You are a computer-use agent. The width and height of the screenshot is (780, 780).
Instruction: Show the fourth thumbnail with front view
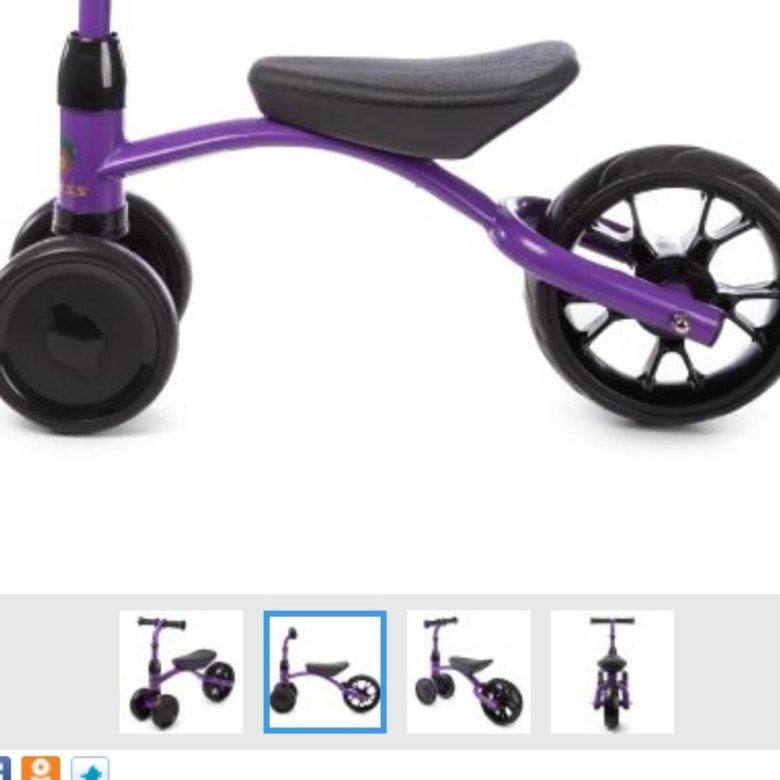point(612,672)
